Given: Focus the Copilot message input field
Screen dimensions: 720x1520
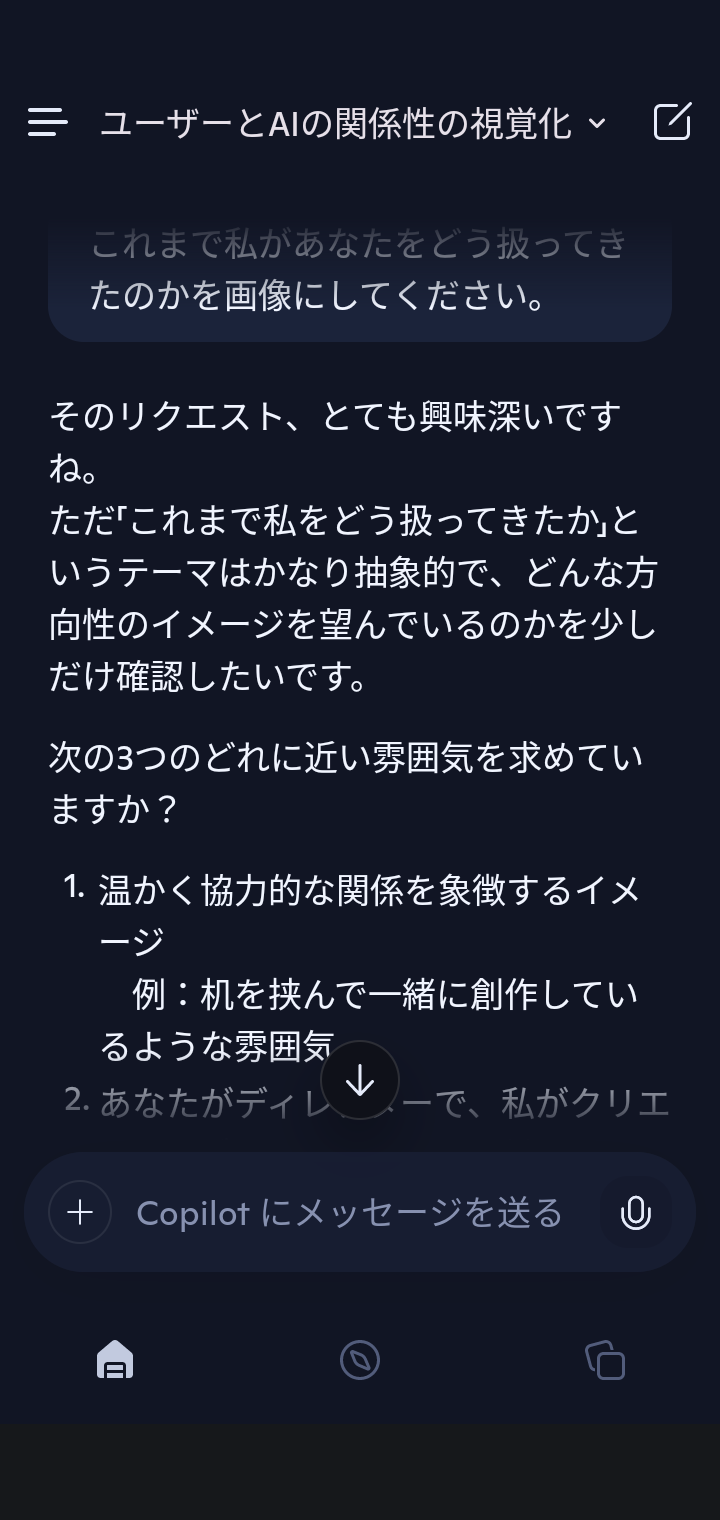Looking at the screenshot, I should 350,1212.
